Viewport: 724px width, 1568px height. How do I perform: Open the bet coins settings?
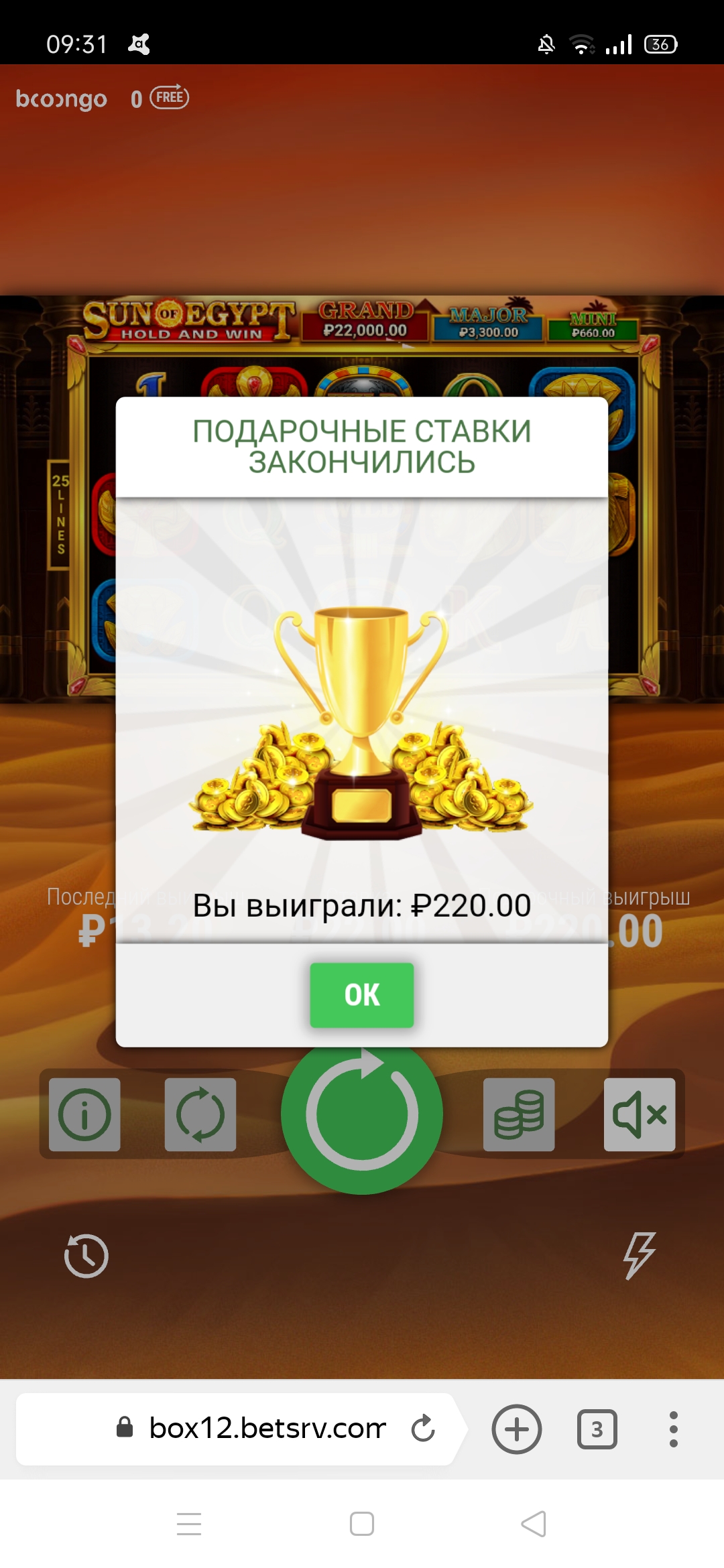(x=518, y=1114)
